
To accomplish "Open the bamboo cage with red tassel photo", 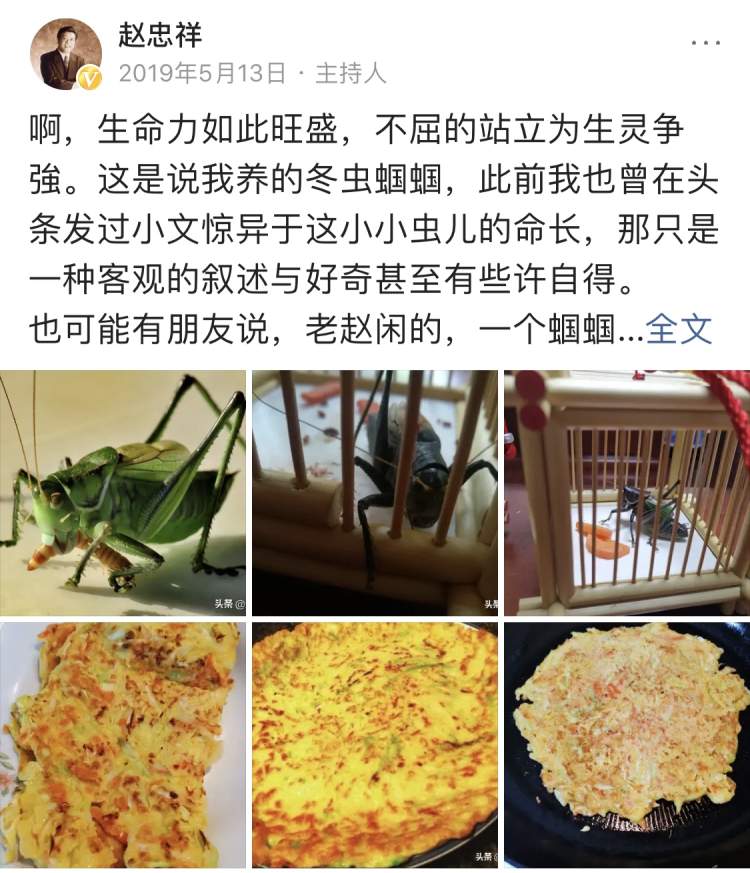I will (627, 492).
